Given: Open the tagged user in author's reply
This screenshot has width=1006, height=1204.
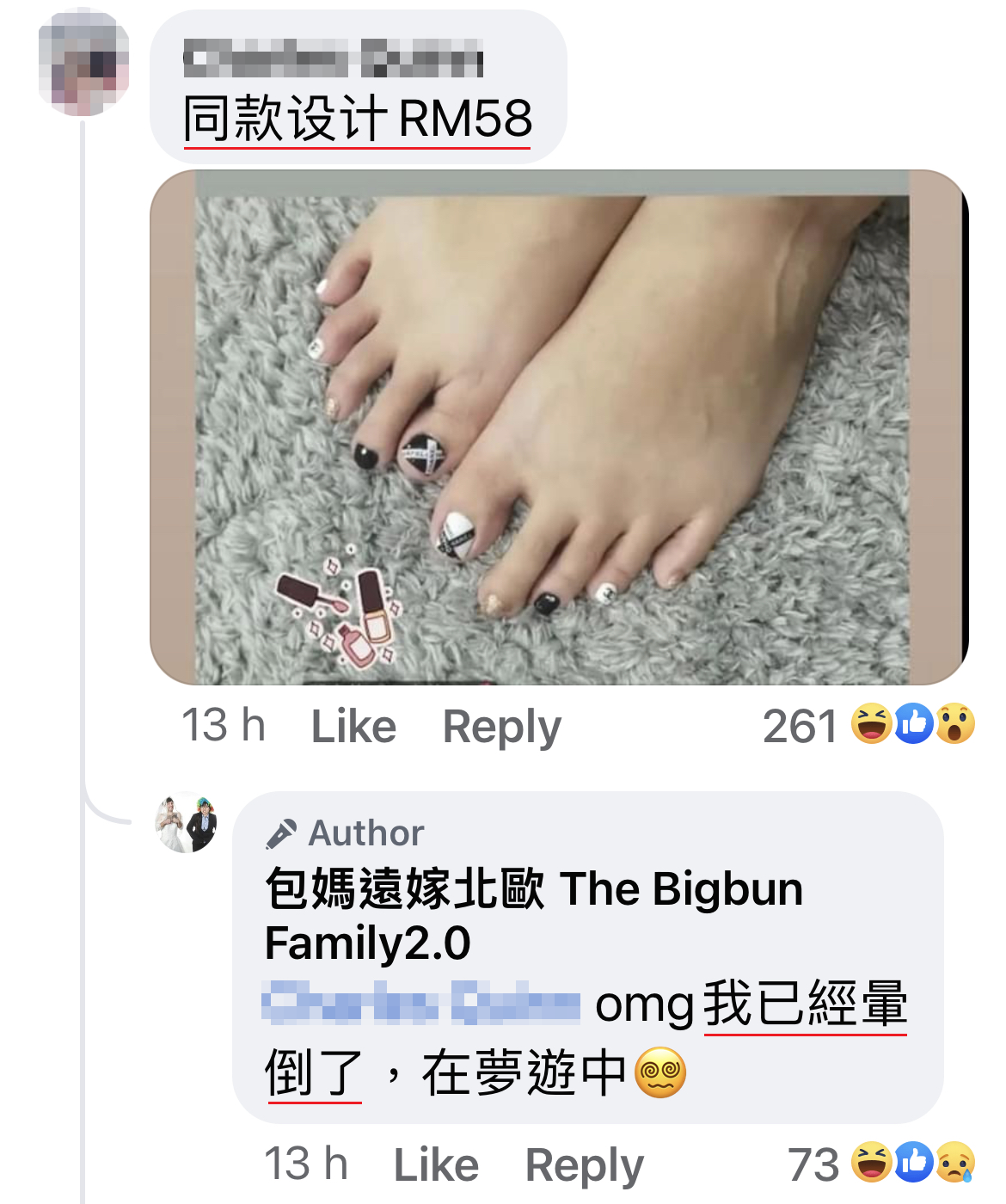Looking at the screenshot, I should tap(421, 1003).
